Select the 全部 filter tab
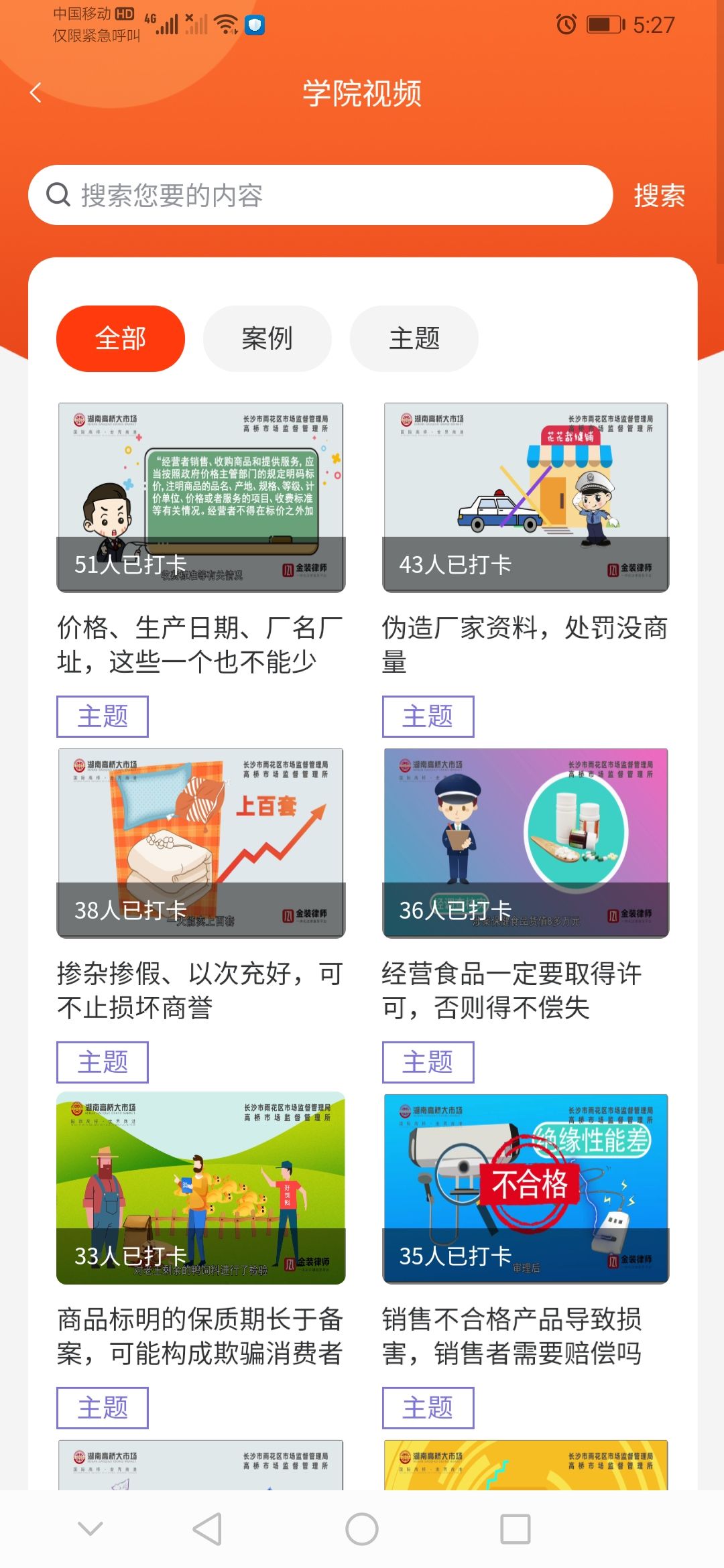The height and width of the screenshot is (1568, 724). tap(121, 338)
